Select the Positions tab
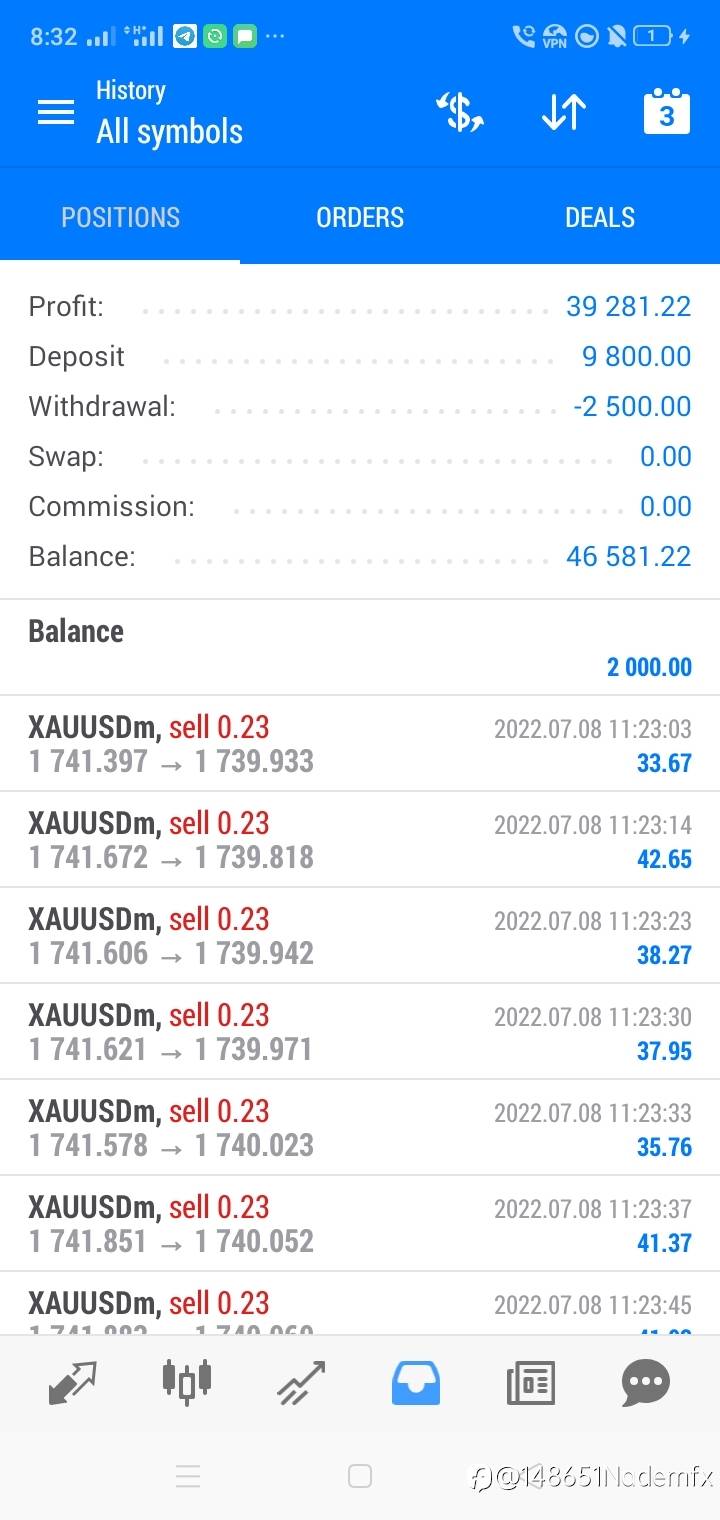This screenshot has width=720, height=1520. (120, 217)
